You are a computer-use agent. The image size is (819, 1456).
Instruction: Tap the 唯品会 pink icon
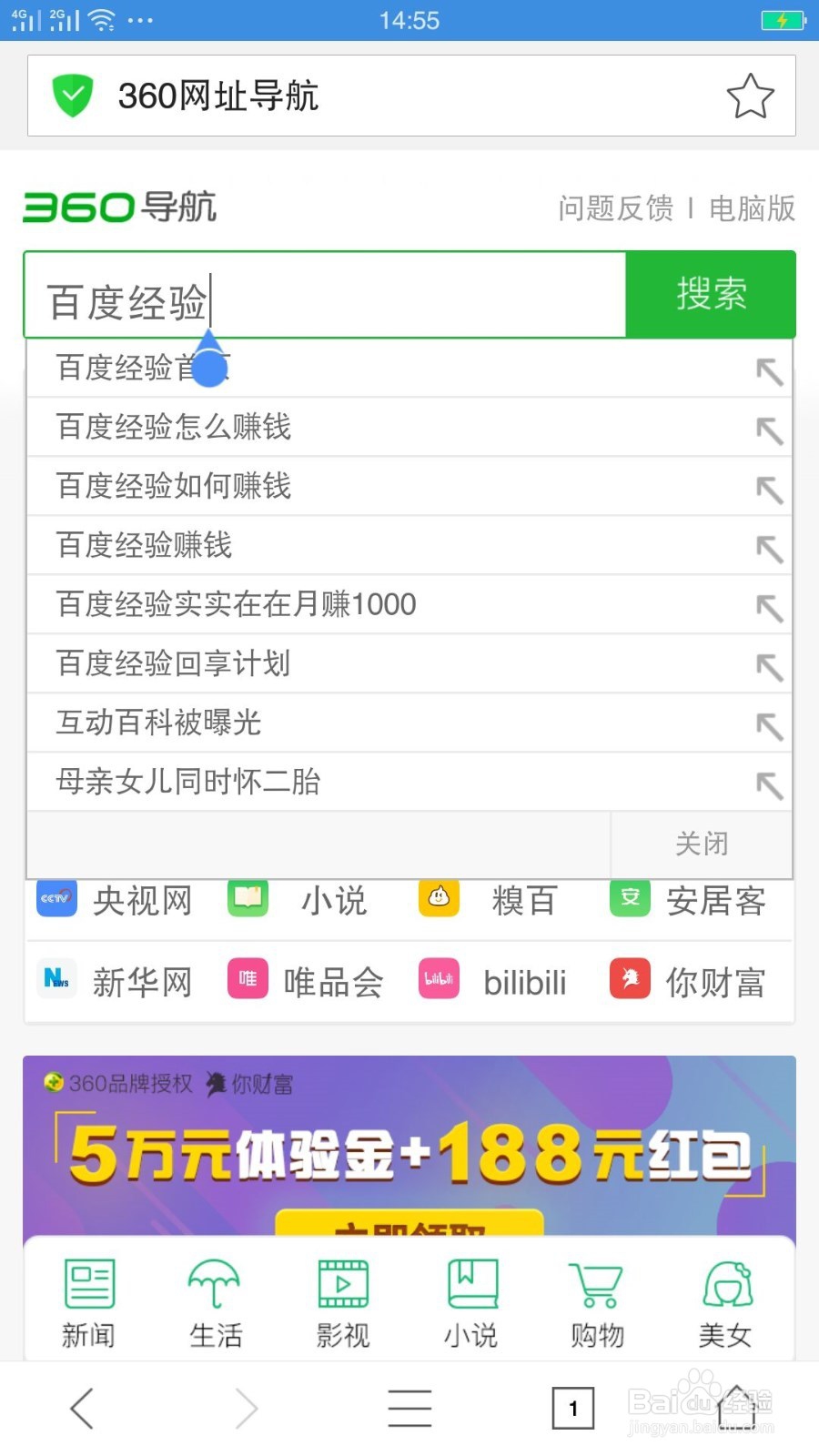point(247,980)
